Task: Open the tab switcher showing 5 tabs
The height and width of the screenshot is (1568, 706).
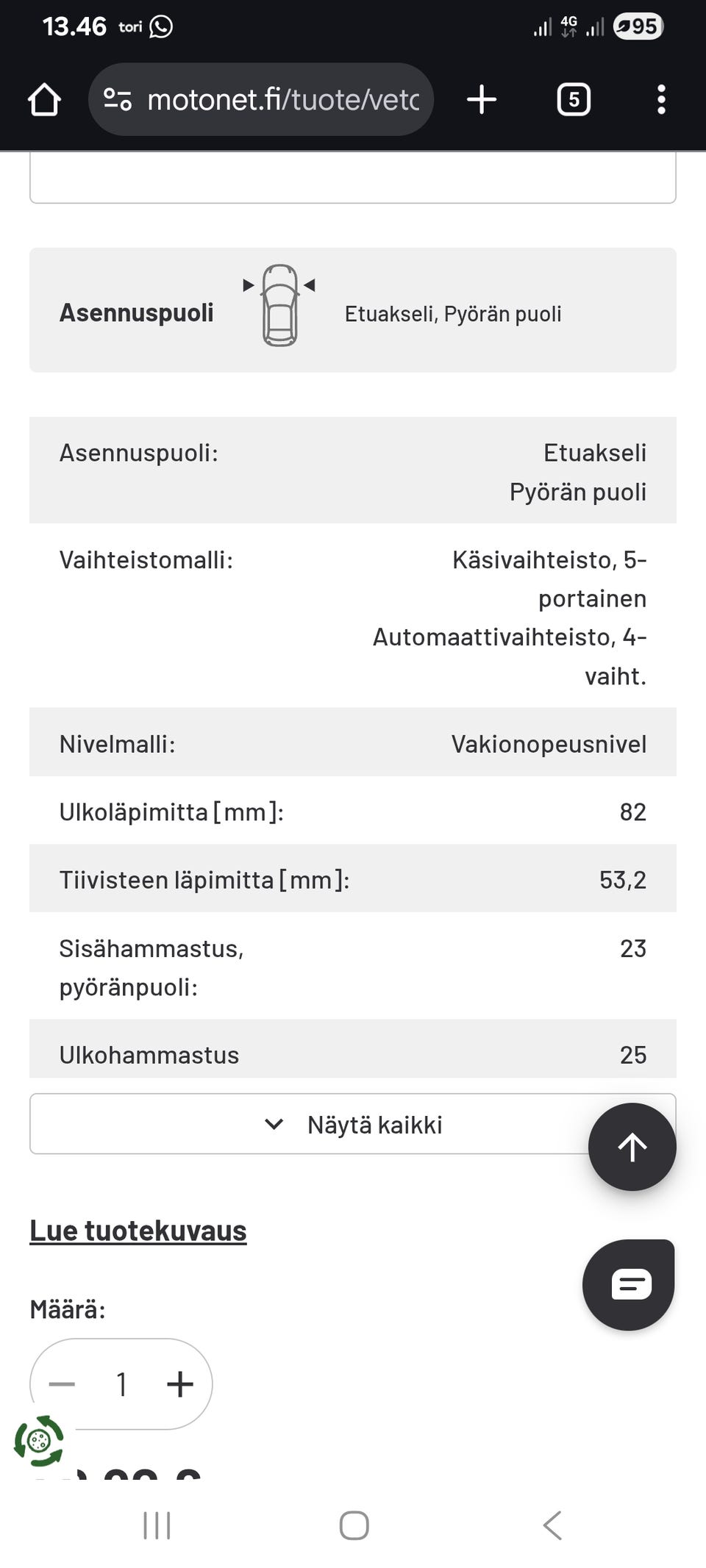Action: coord(574,99)
